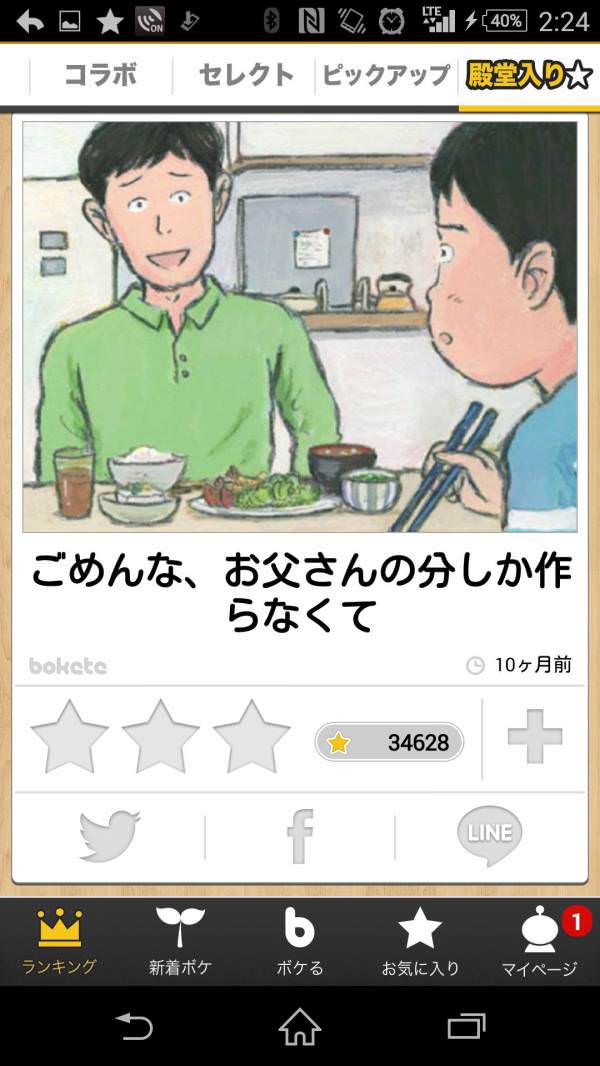
Task: Open マイページ with one notification
Action: tap(540, 942)
